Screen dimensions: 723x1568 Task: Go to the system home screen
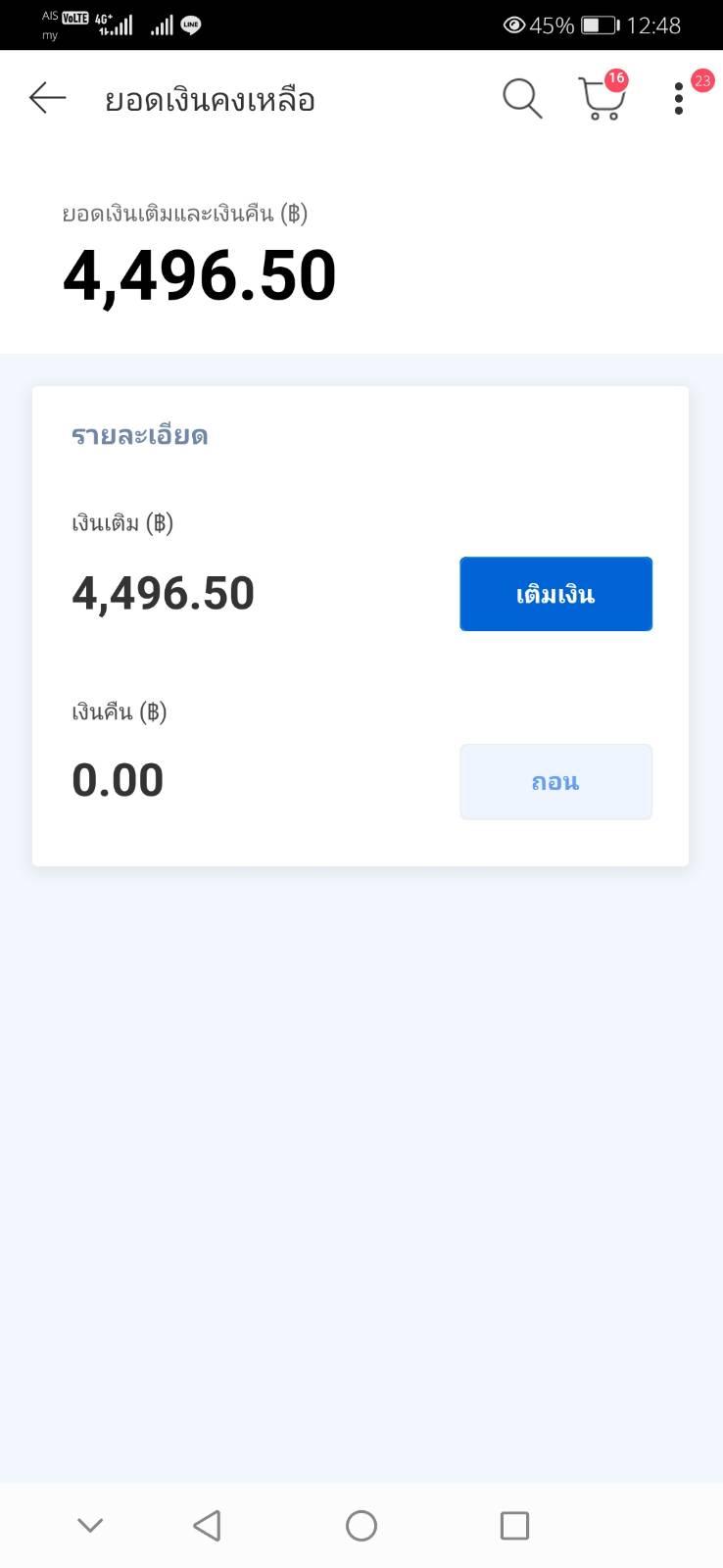(x=361, y=1526)
